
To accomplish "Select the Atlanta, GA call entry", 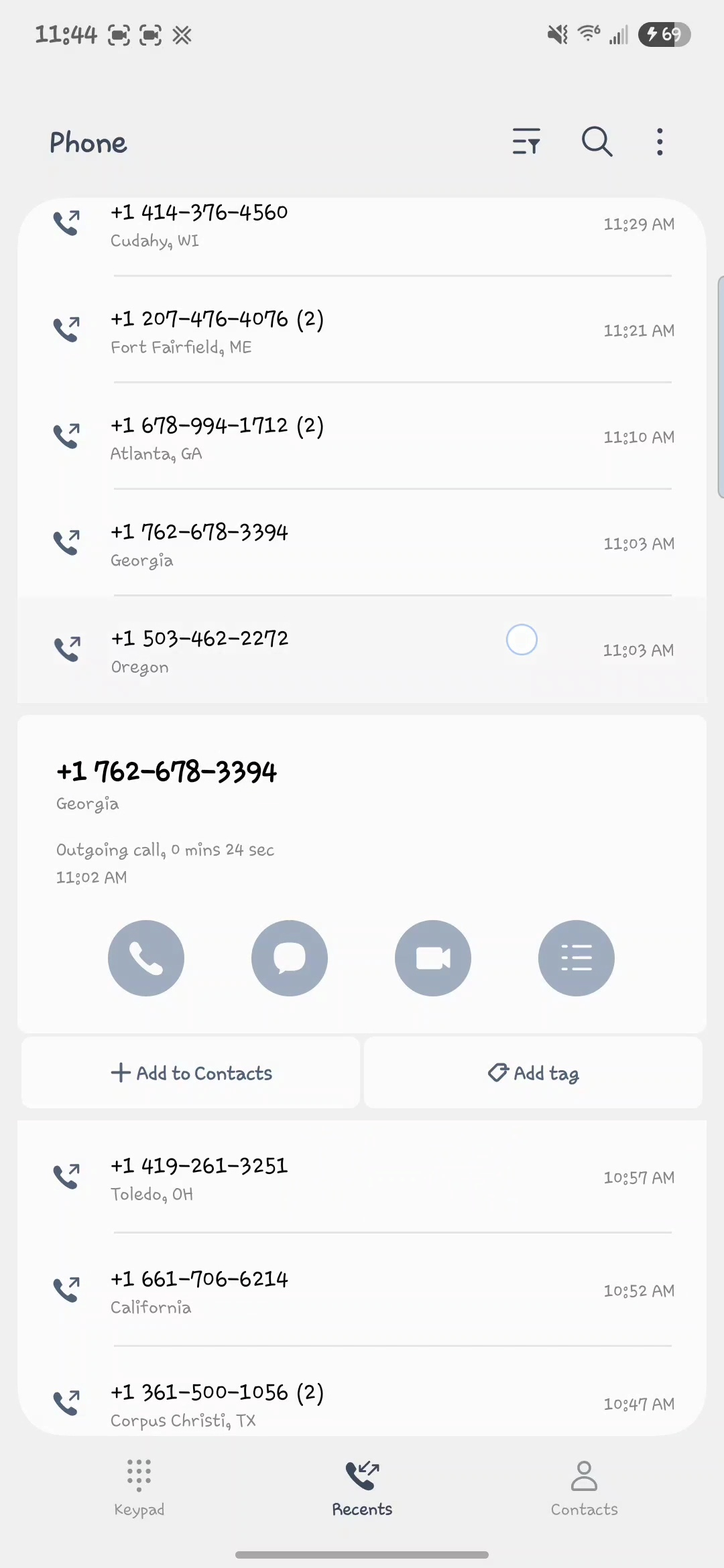I will (x=362, y=438).
